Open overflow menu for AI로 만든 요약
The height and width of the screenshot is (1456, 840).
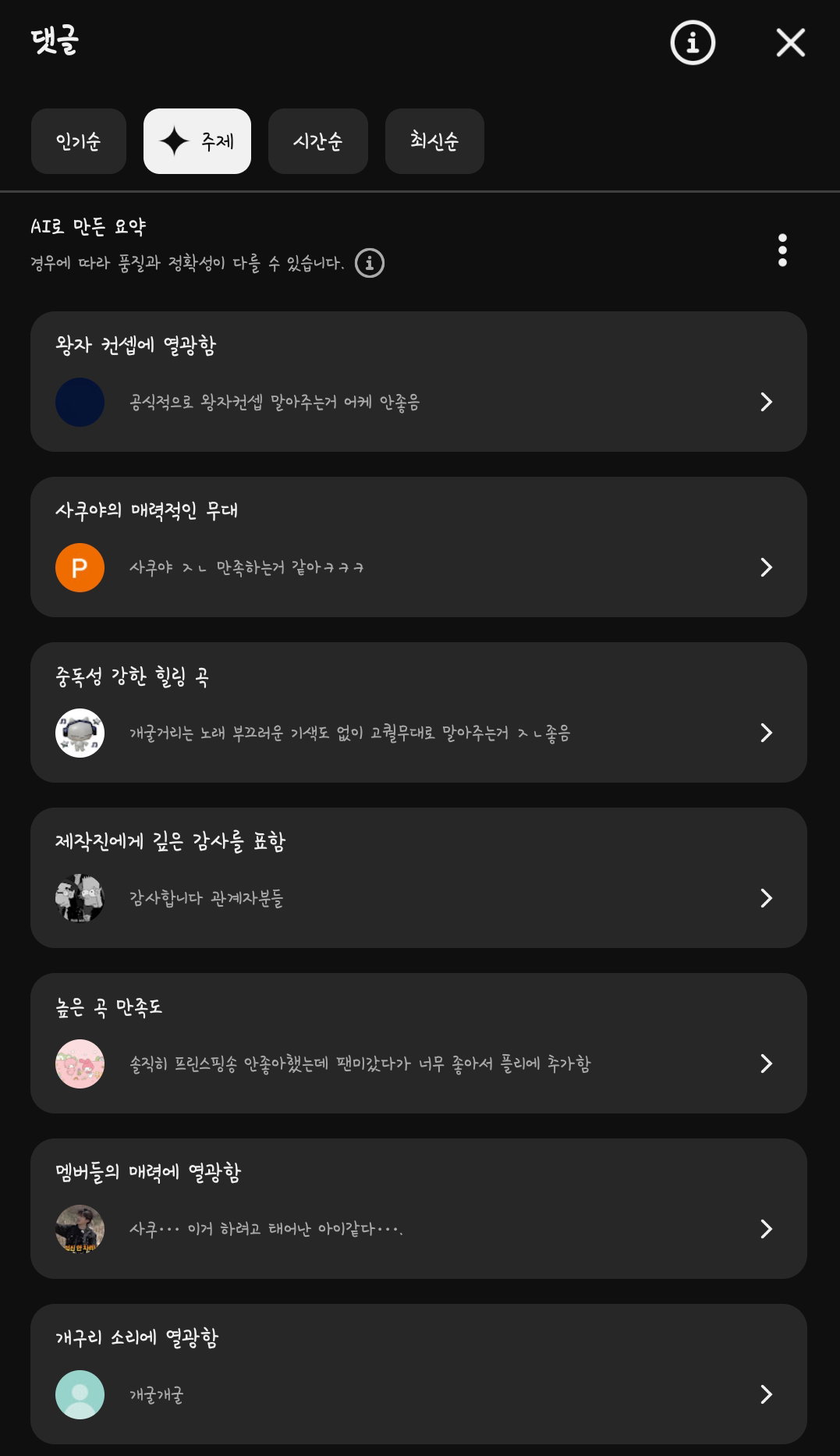pyautogui.click(x=782, y=250)
